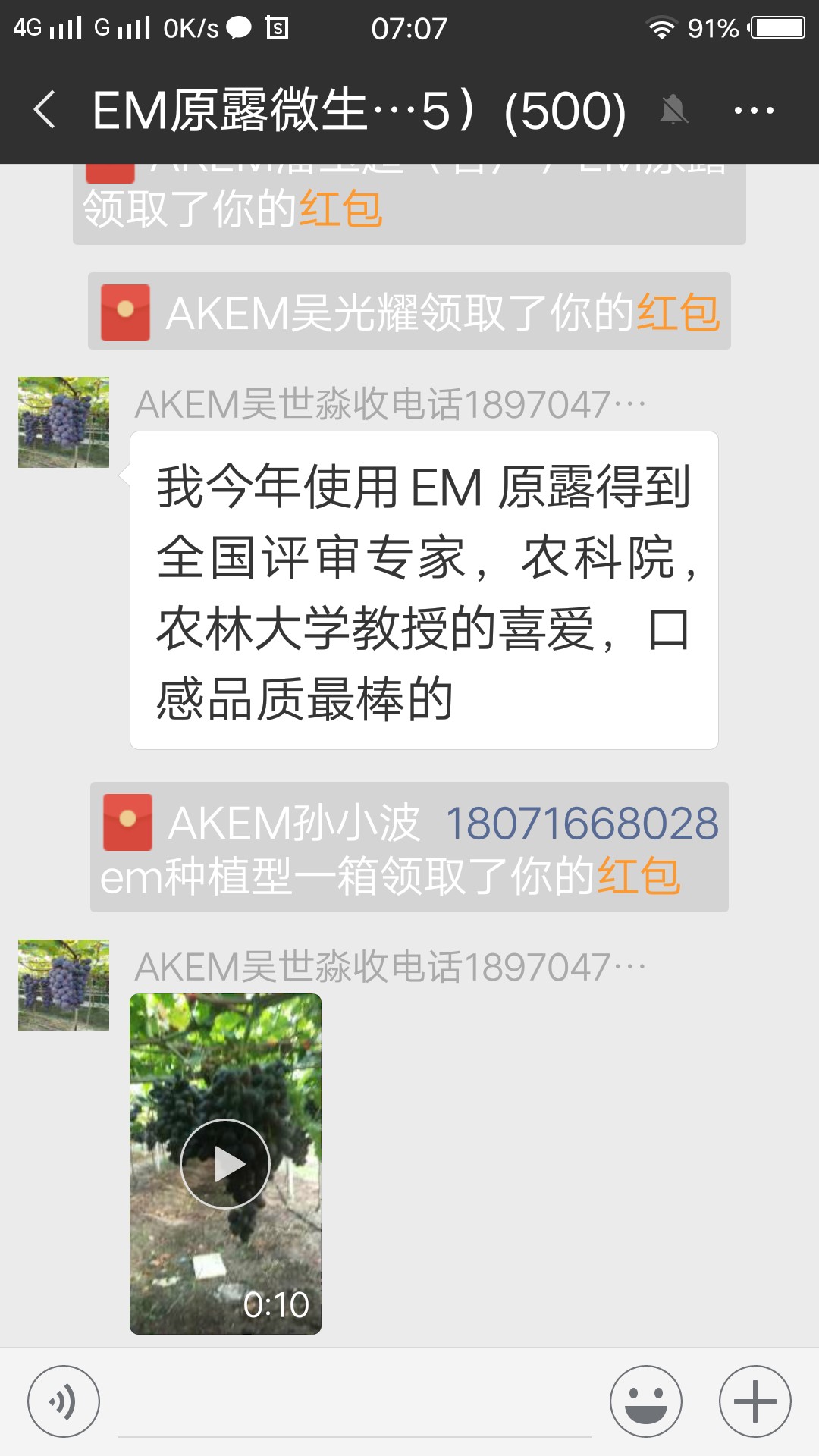Play the 0:10 grape video
Image resolution: width=819 pixels, height=1456 pixels.
pyautogui.click(x=225, y=1163)
